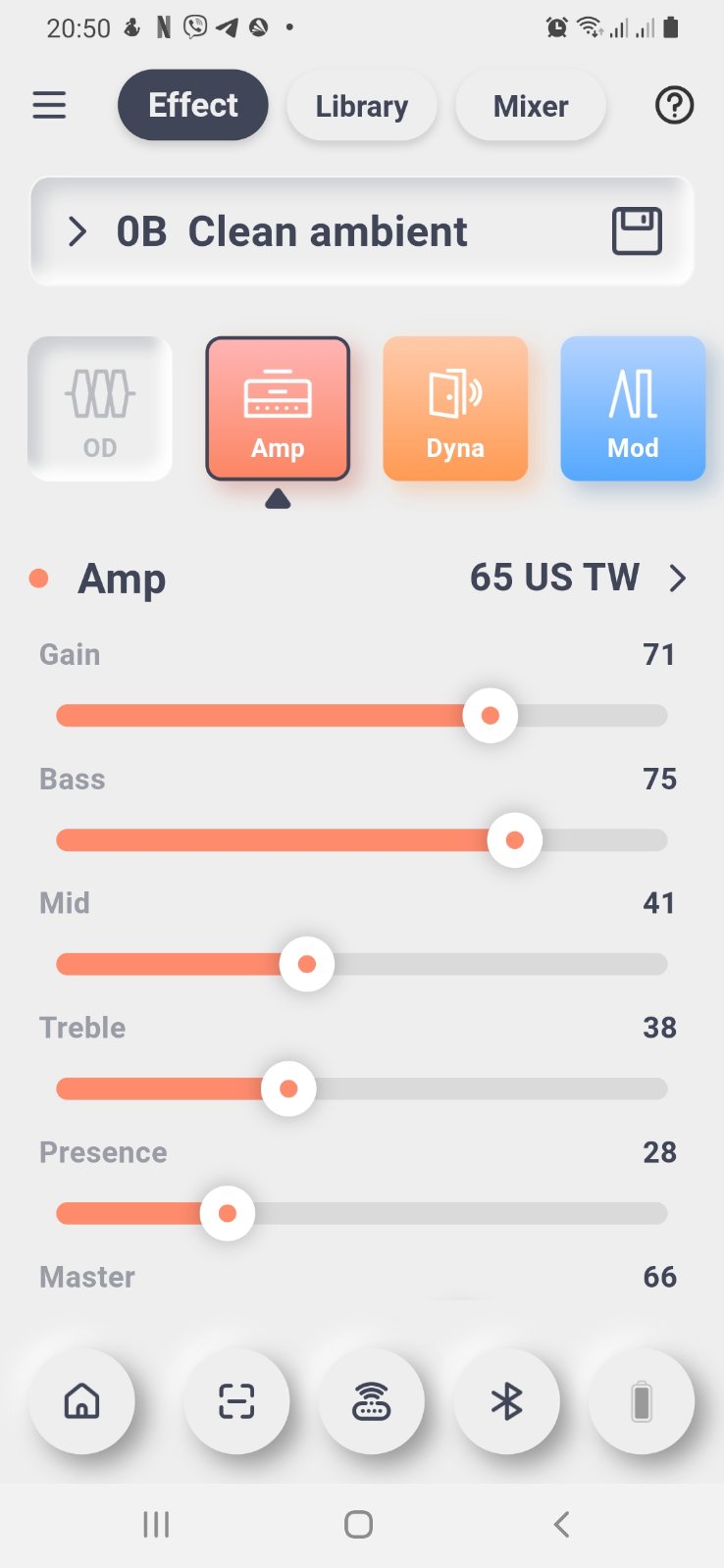The image size is (724, 1568).
Task: Open the scan icon in bottom bar
Action: 236,1401
